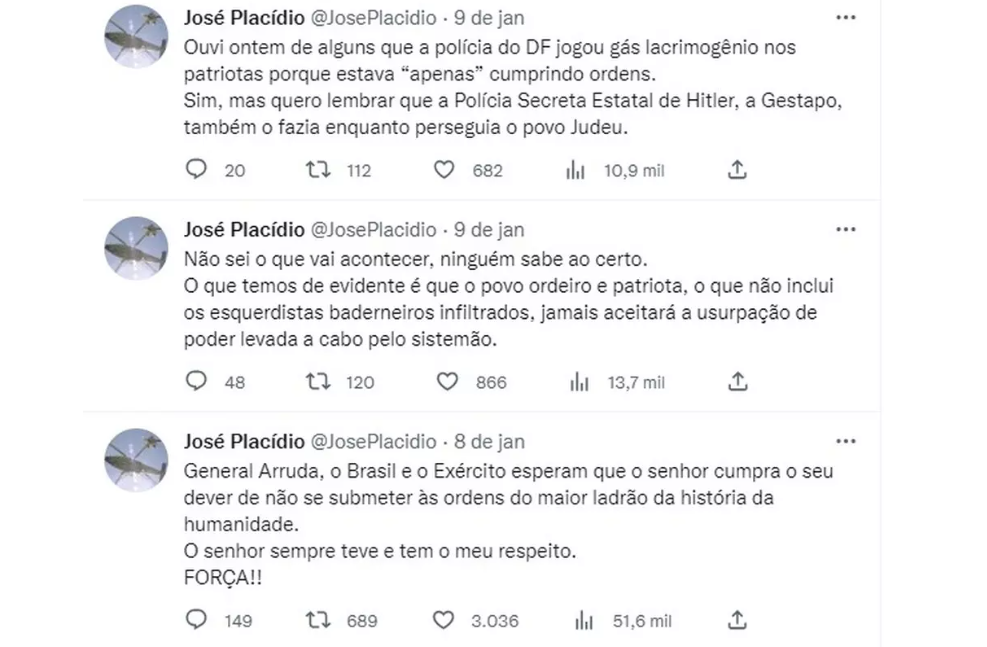Open overflow menu of the Gestapo tweet
987x647 pixels.
(x=845, y=18)
